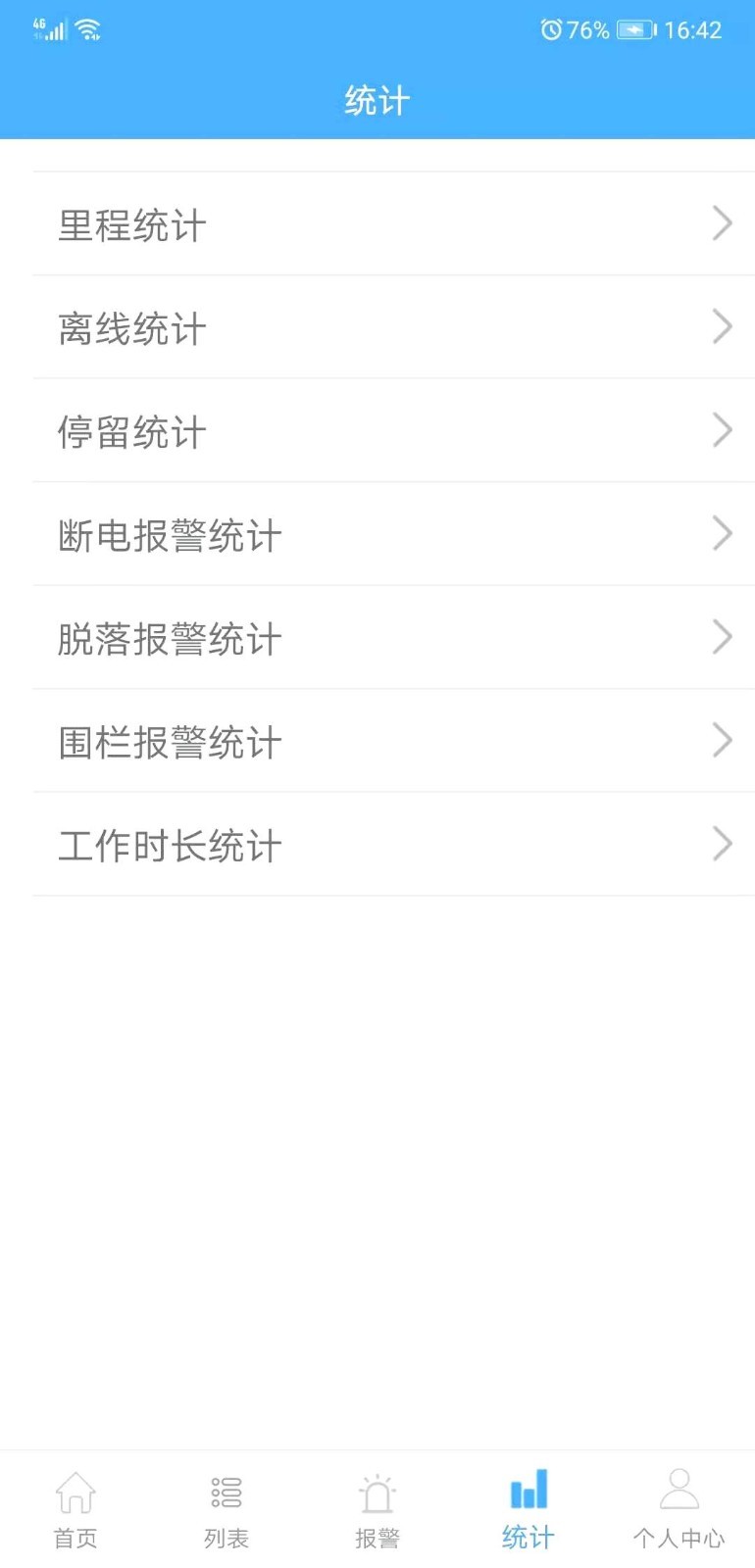Open 个人中心 profile icon
Screen dimensions: 755x1568
pyautogui.click(x=679, y=1490)
